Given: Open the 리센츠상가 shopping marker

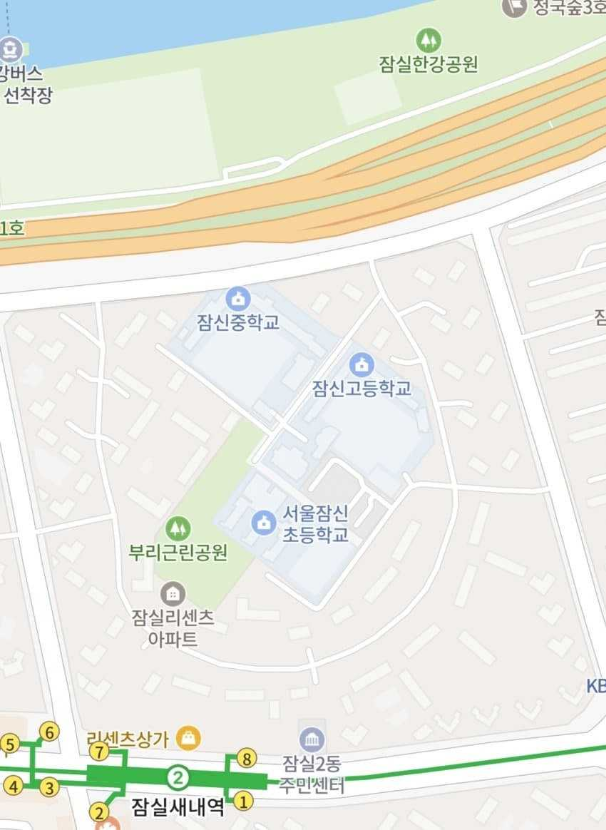Looking at the screenshot, I should pyautogui.click(x=187, y=739).
